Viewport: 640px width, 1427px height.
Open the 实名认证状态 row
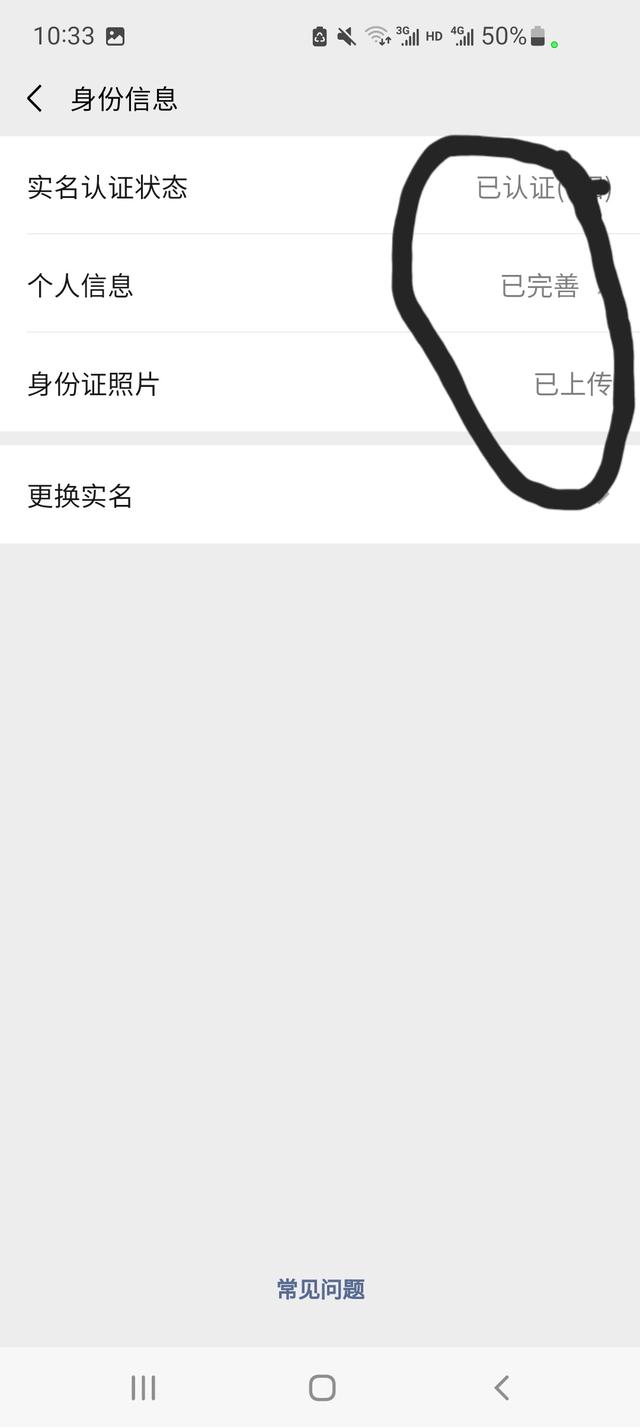tap(320, 187)
